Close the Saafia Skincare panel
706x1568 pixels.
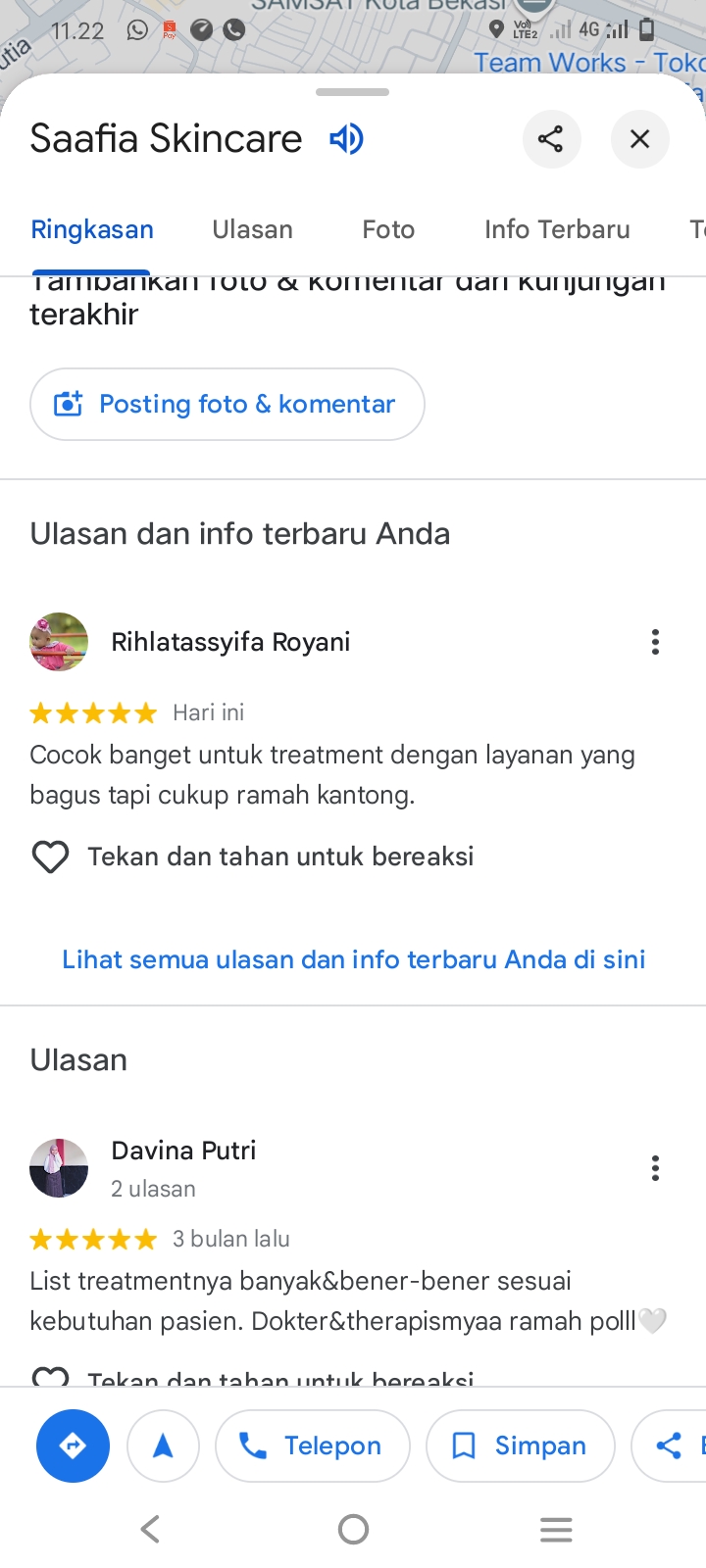click(x=639, y=139)
